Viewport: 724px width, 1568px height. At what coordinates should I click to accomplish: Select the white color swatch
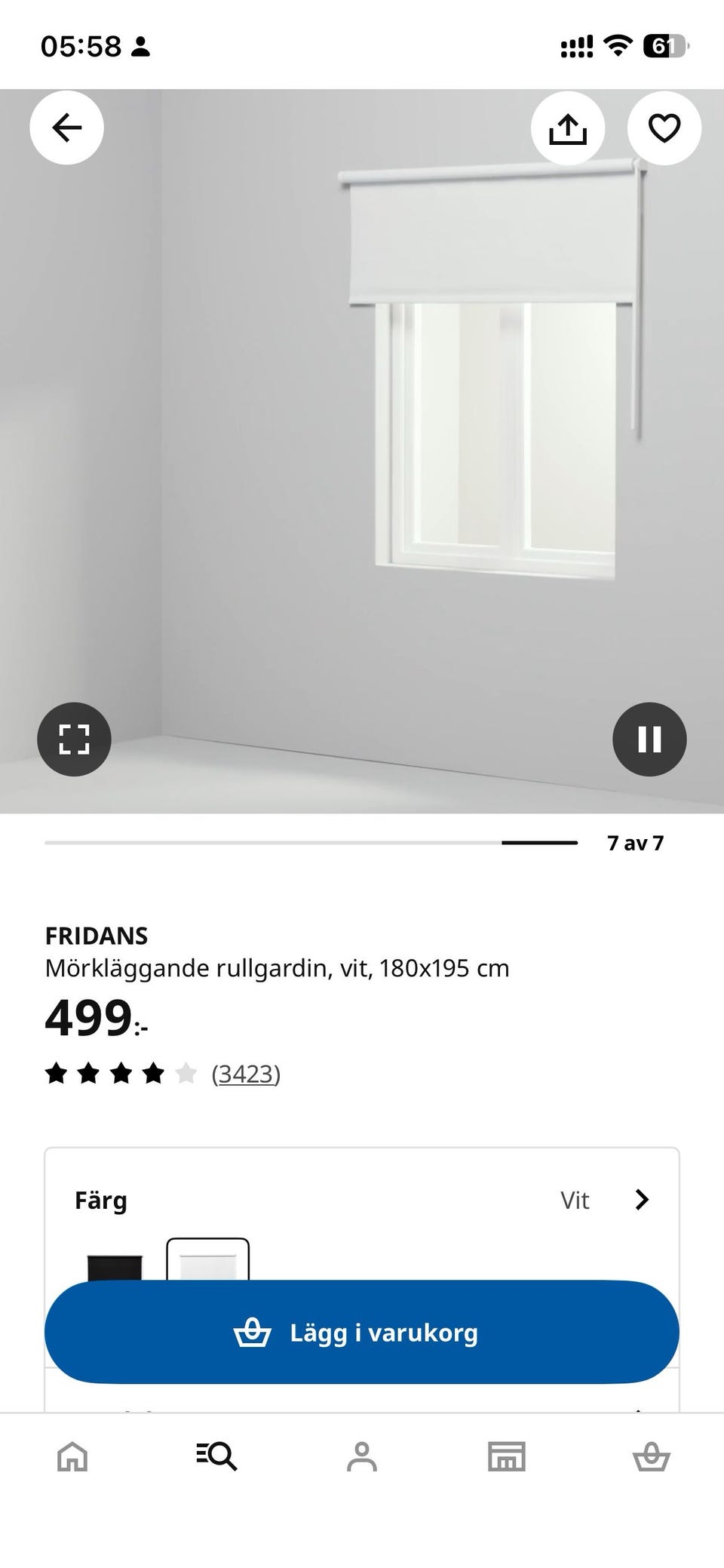[x=207, y=1260]
